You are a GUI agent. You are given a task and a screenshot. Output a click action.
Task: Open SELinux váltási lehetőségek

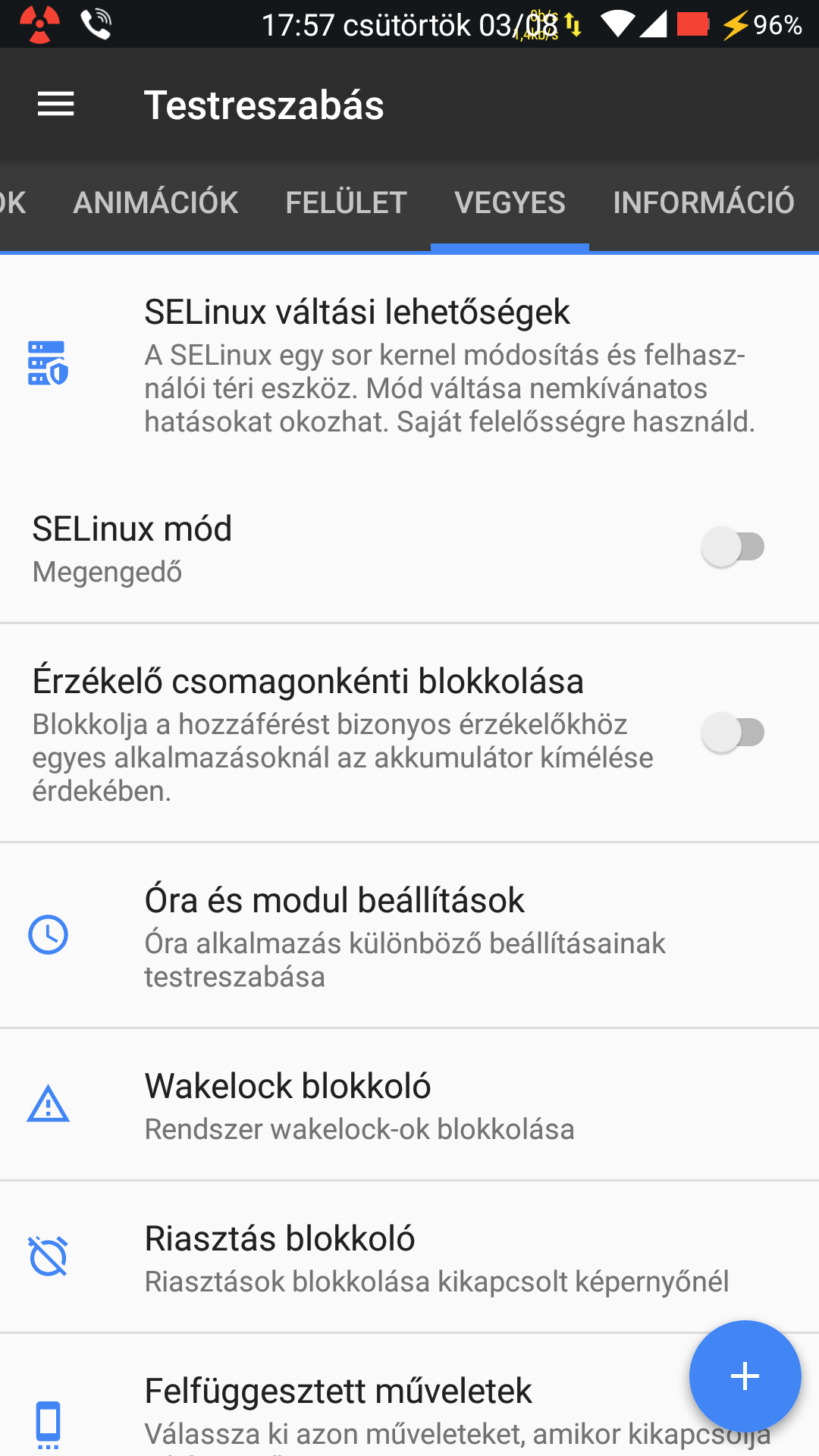pyautogui.click(x=409, y=364)
